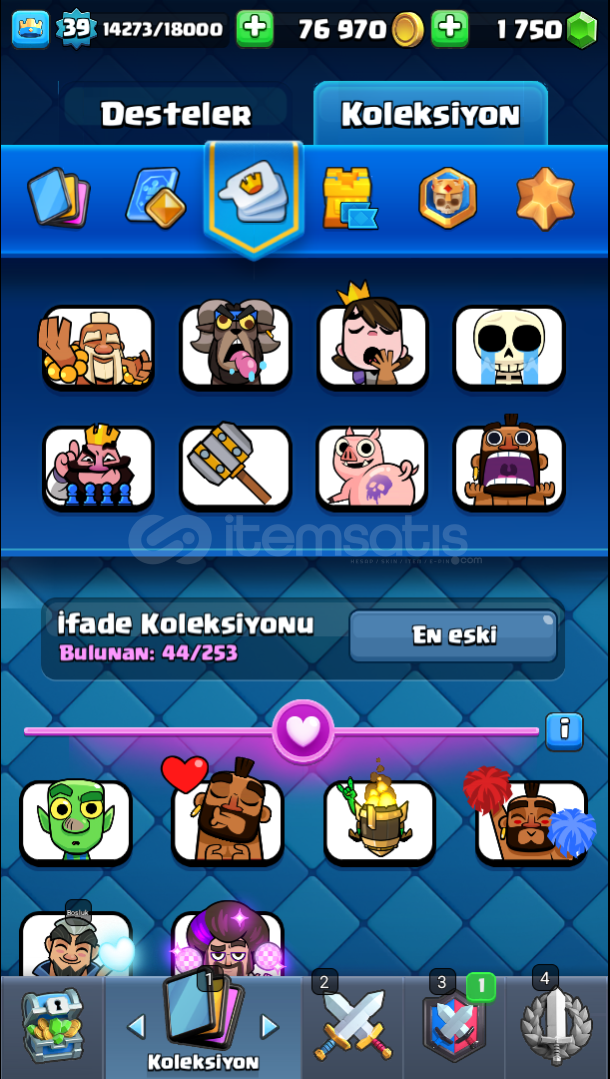Select the yawning princess emote
Viewport: 610px width, 1079px height.
[x=372, y=345]
